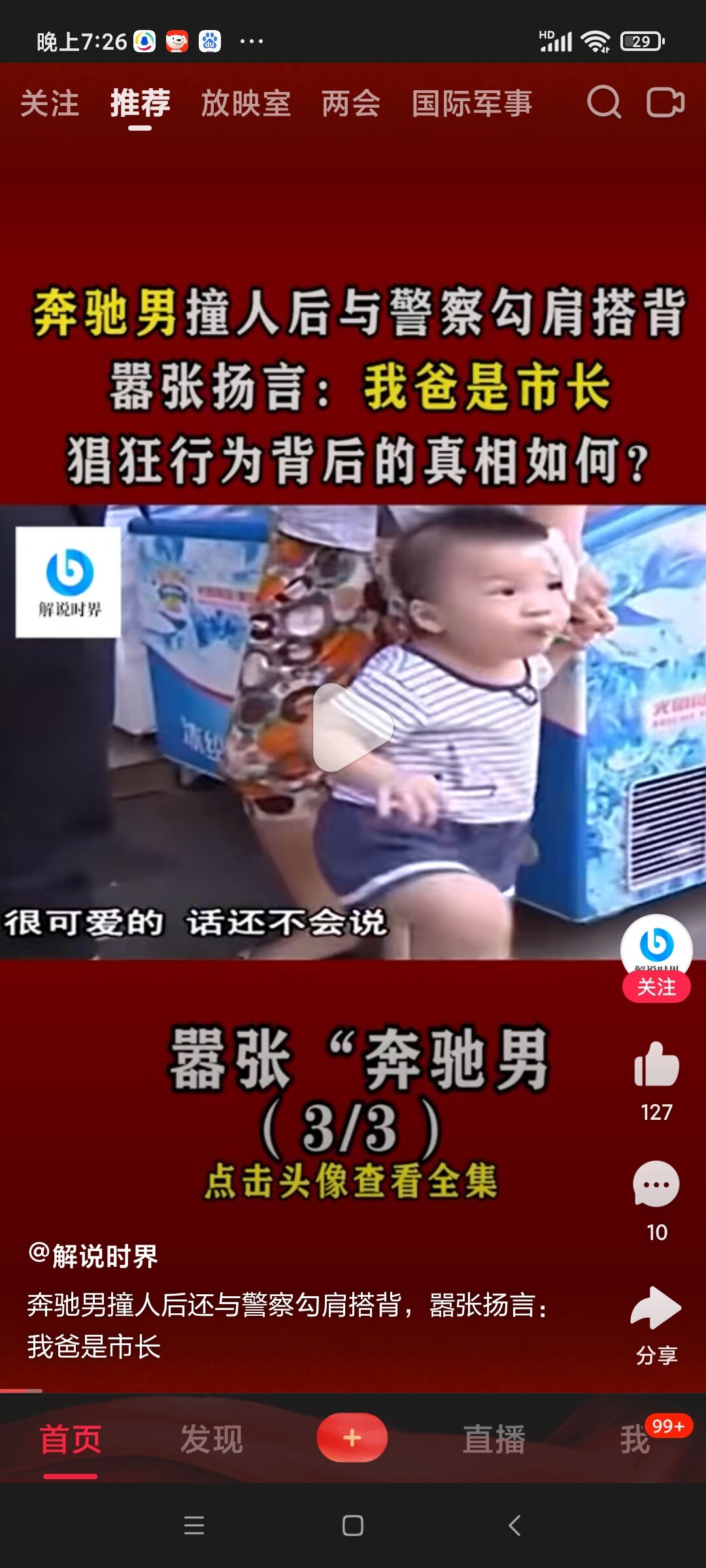The image size is (706, 1568).
Task: Open the comments
Action: click(x=656, y=1184)
